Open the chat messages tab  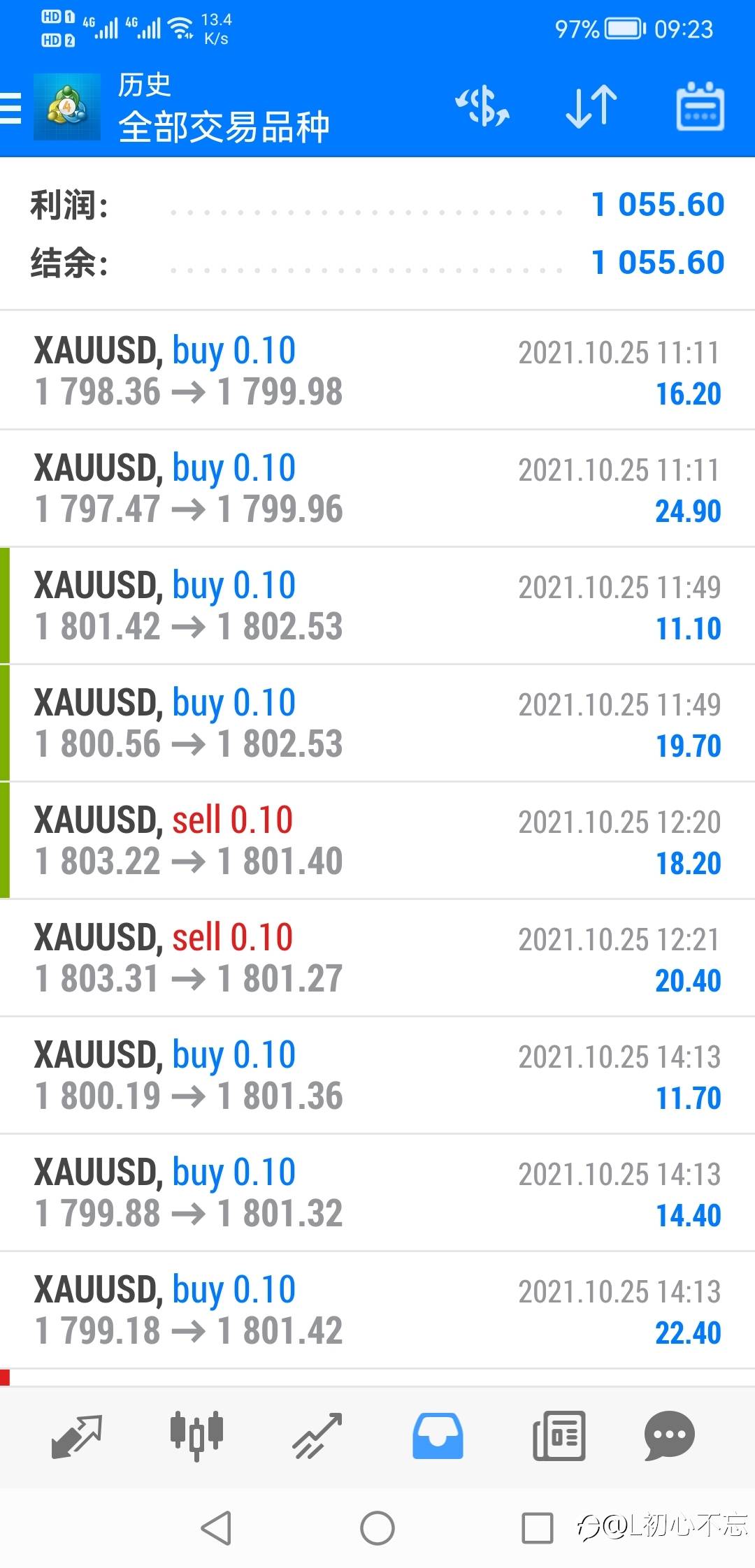point(669,1436)
